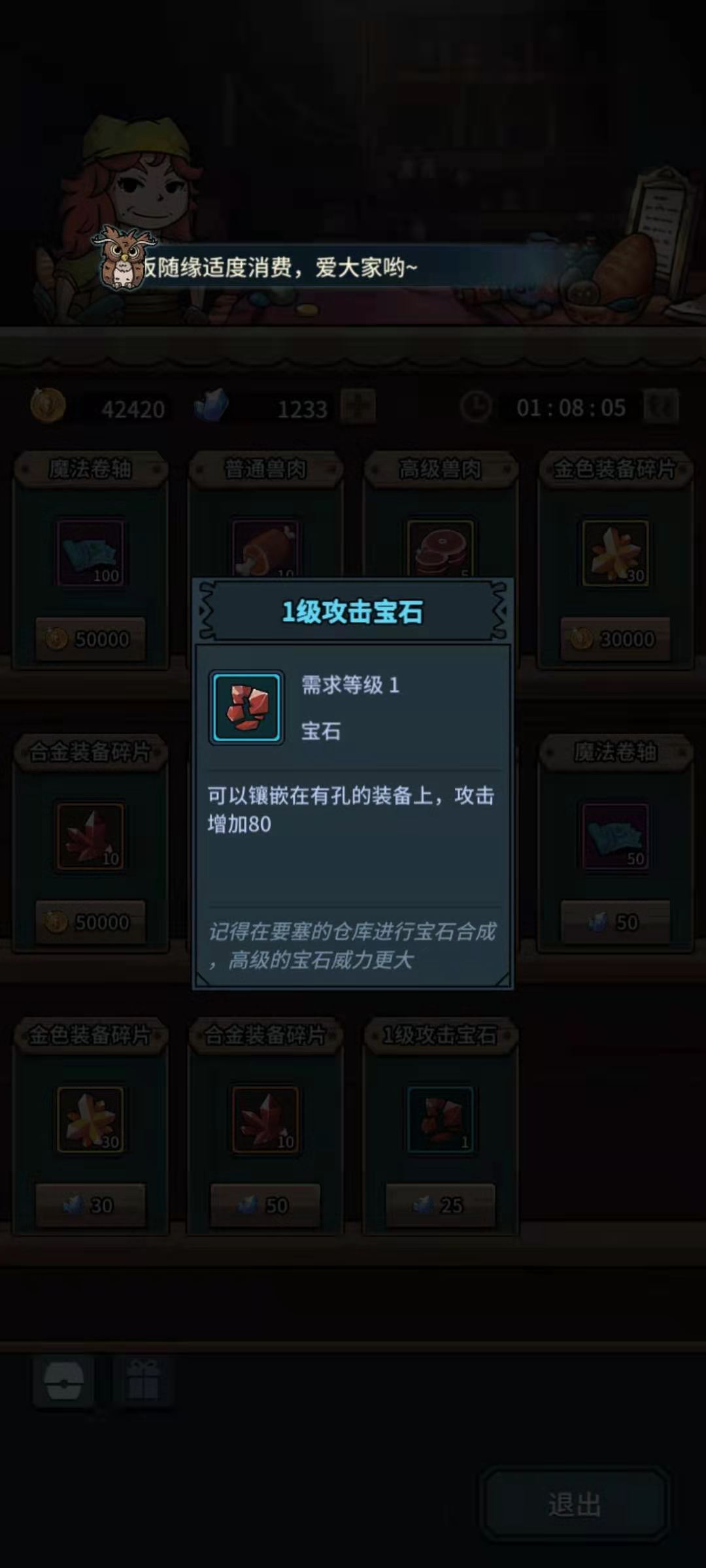Screen dimensions: 706x1568
Task: Buy 合金装备碎片 for 50000 gold
Action: 90,922
